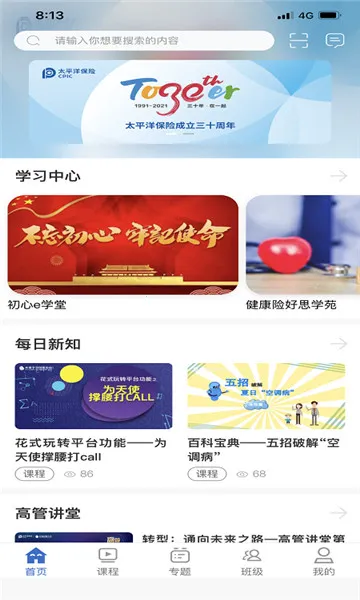Screen dimensions: 360x600
Task: Switch to the 课程 tab
Action: click(108, 562)
